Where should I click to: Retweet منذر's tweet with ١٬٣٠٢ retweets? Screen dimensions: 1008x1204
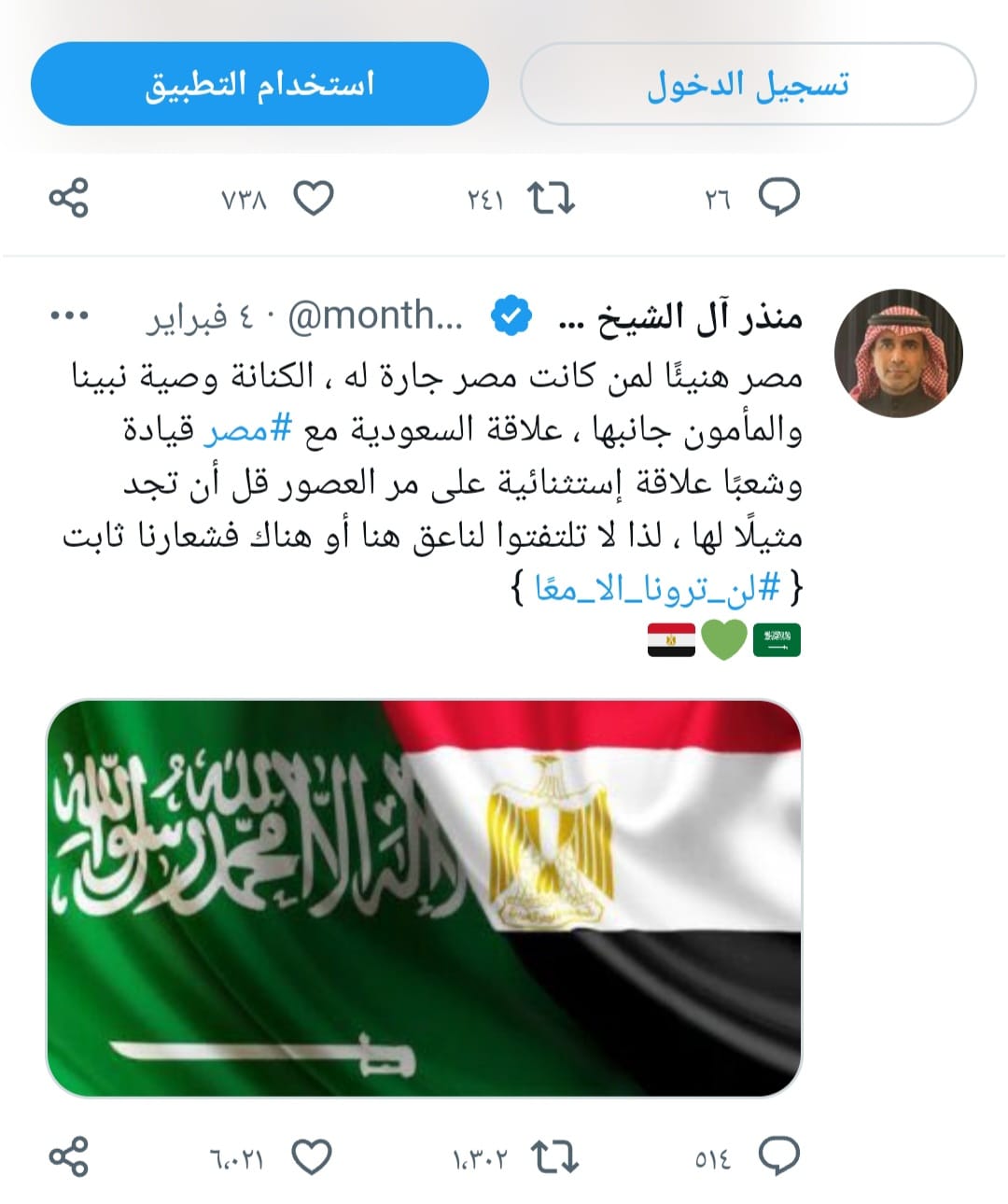(x=554, y=1158)
